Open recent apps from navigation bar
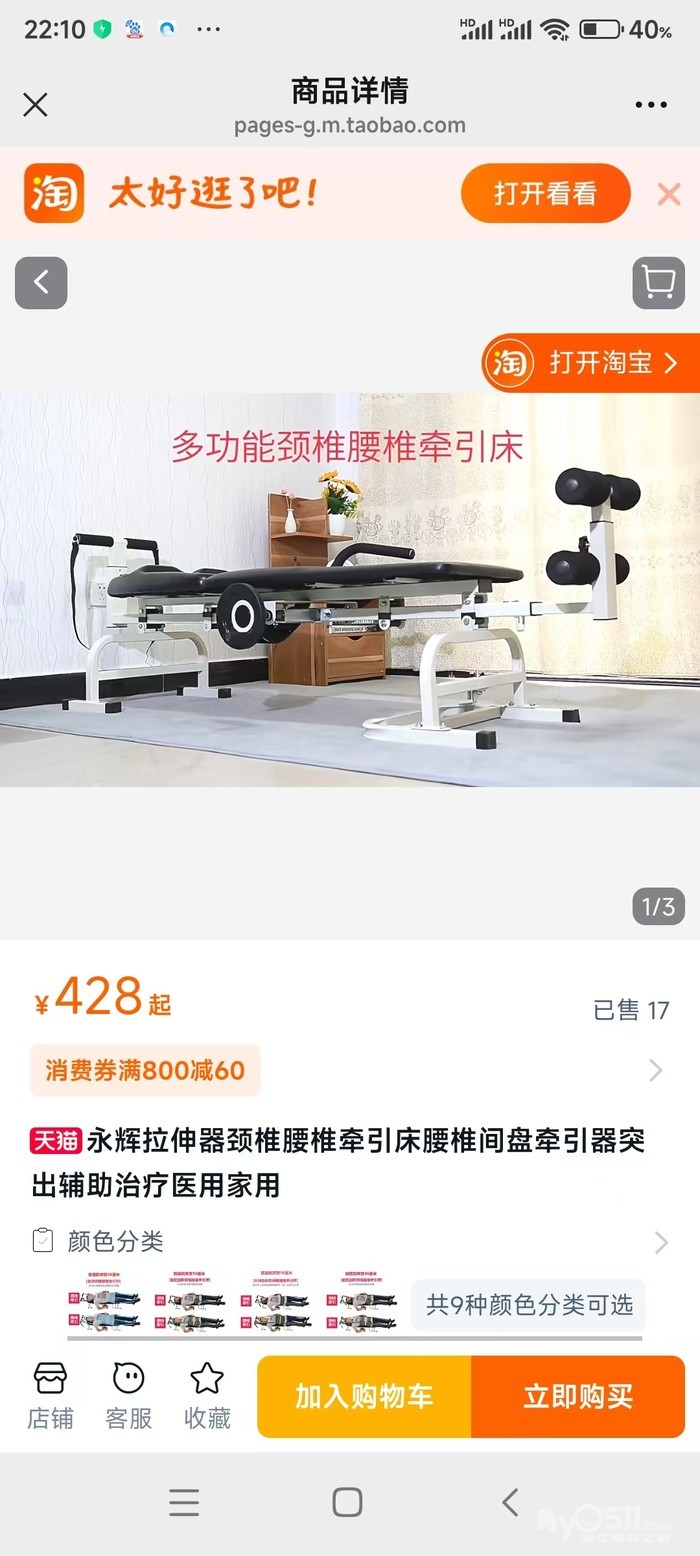700x1556 pixels. click(184, 1502)
